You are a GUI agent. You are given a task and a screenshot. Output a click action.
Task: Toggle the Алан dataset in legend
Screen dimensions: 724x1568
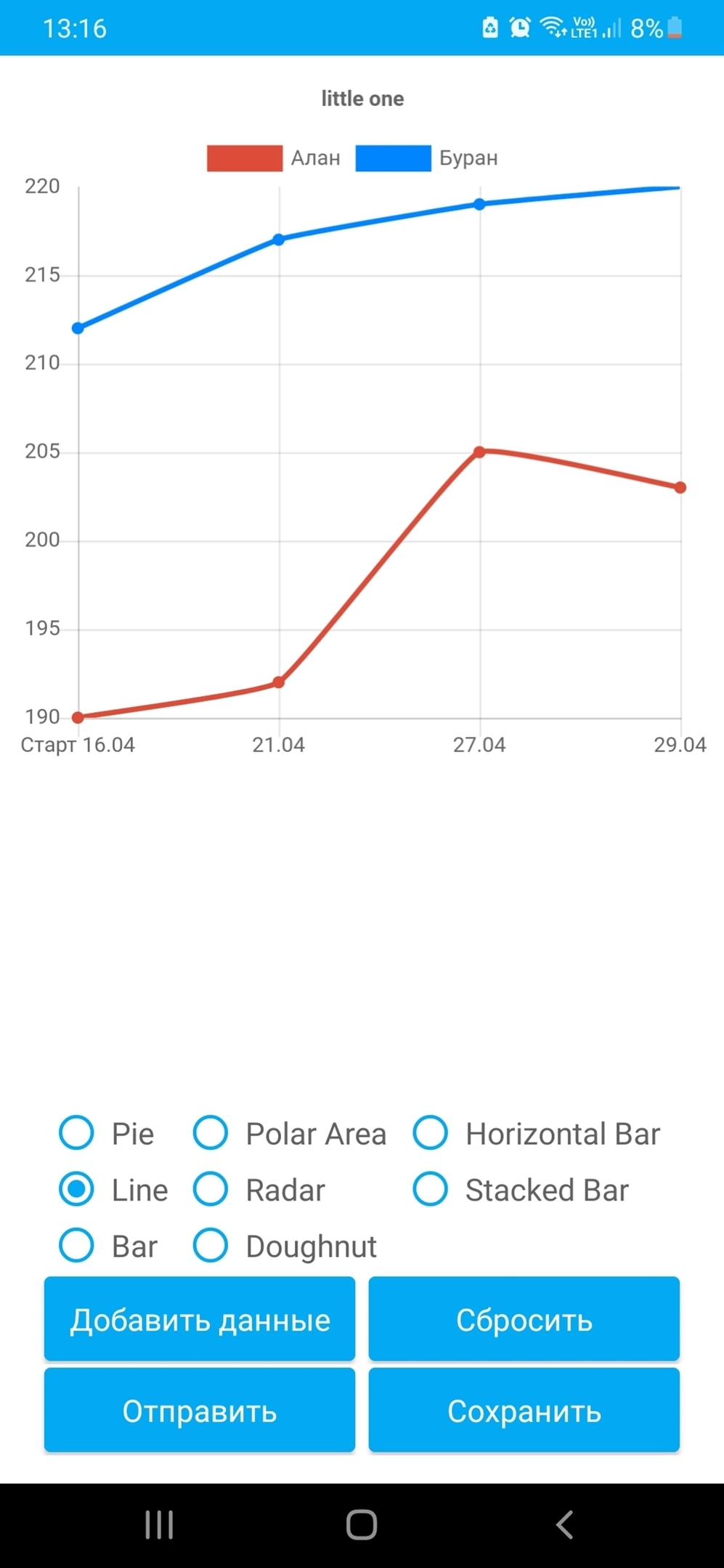(x=274, y=158)
